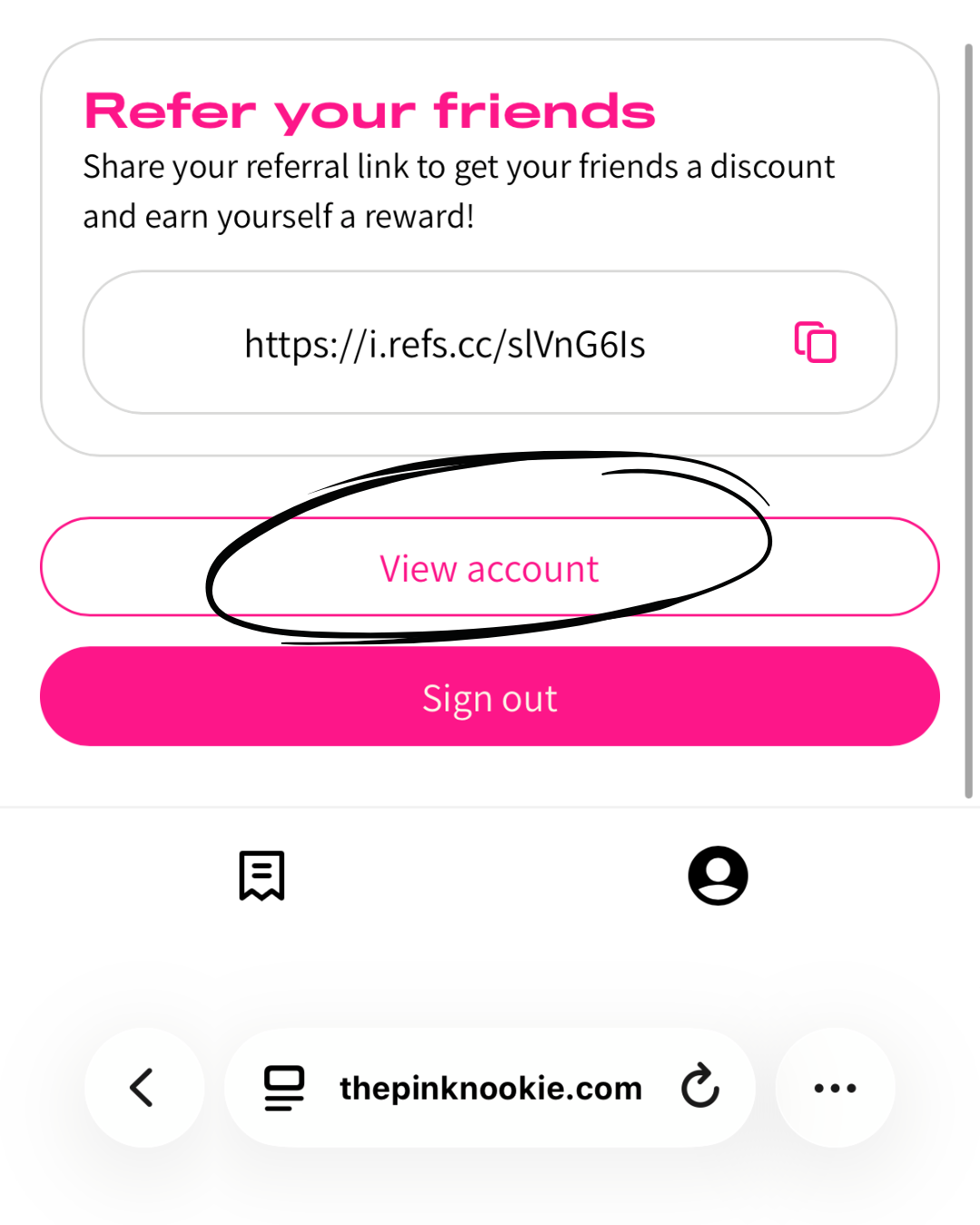Go back in the browser
Viewport: 980px width, 1225px height.
143,1087
